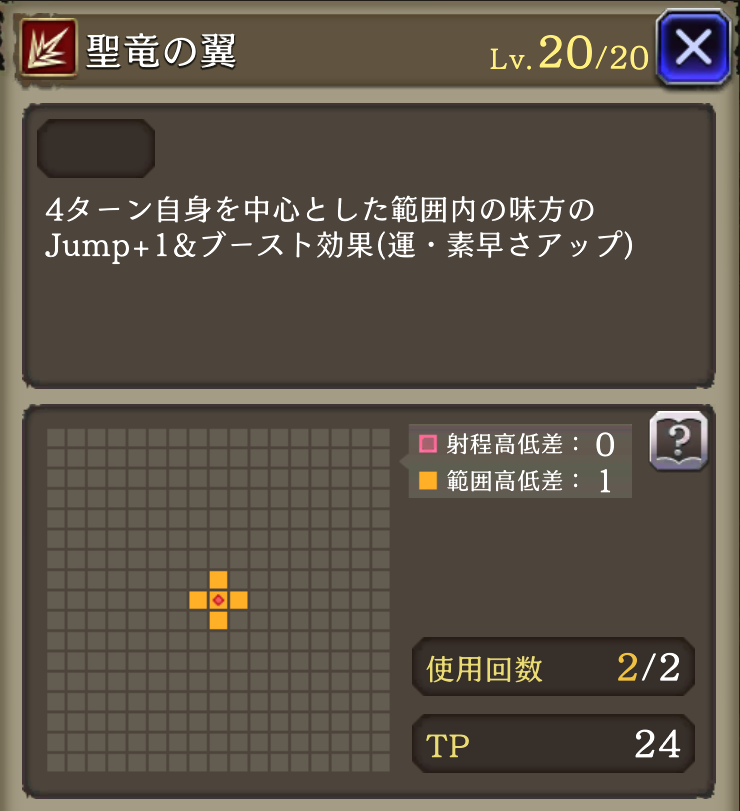Open the range help question-mark icon
740x811 pixels.
coord(679,440)
